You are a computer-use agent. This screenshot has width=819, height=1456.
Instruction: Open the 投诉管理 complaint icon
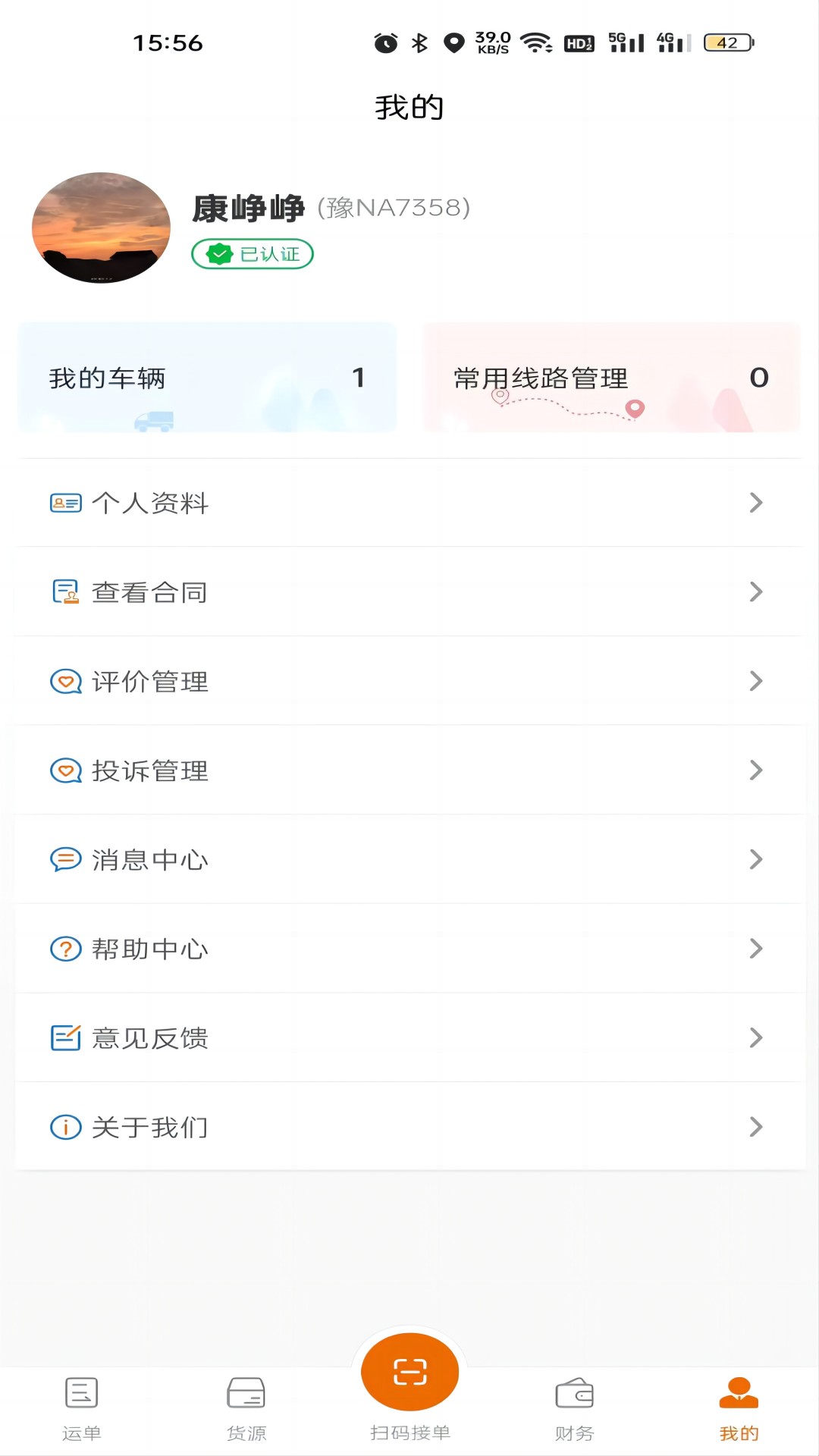click(65, 770)
